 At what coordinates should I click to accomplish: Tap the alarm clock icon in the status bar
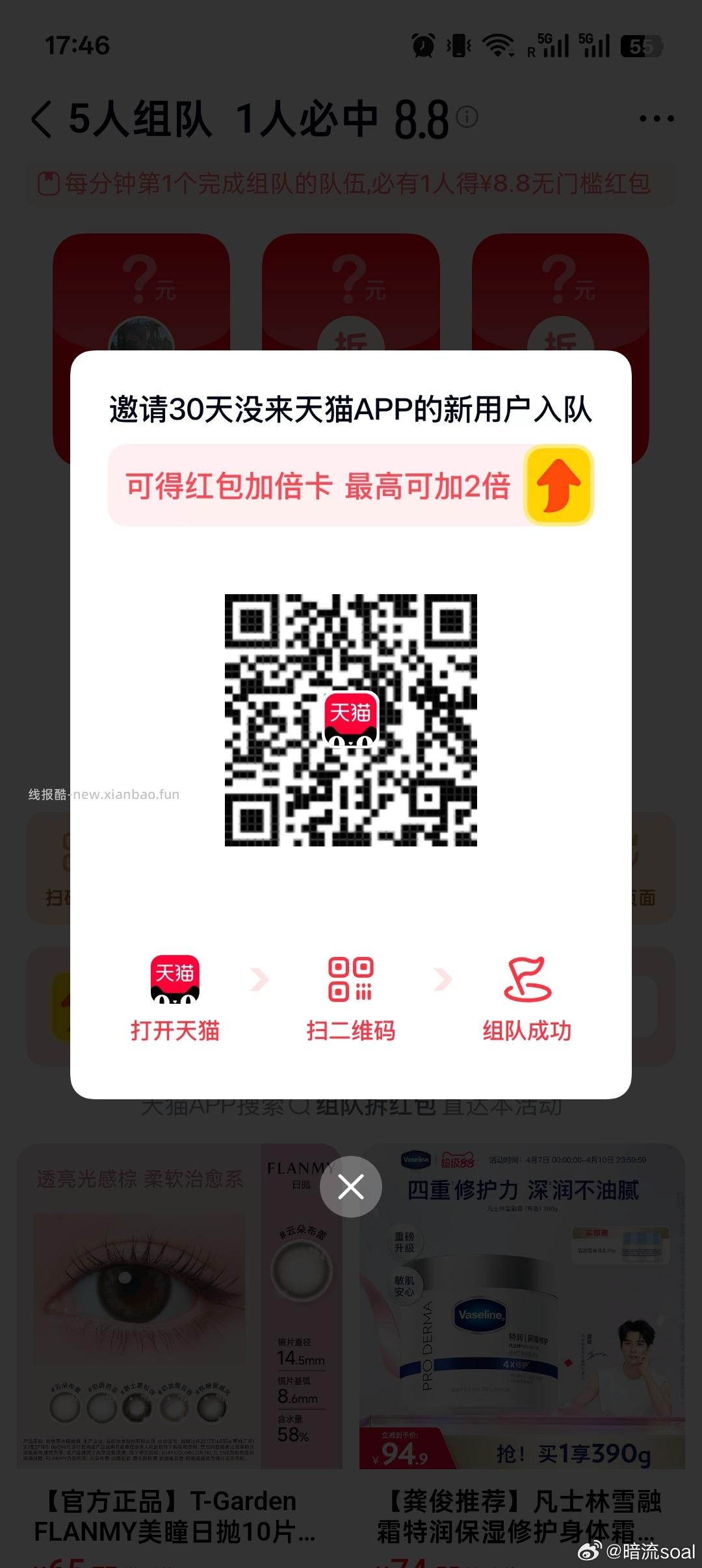pyautogui.click(x=423, y=46)
